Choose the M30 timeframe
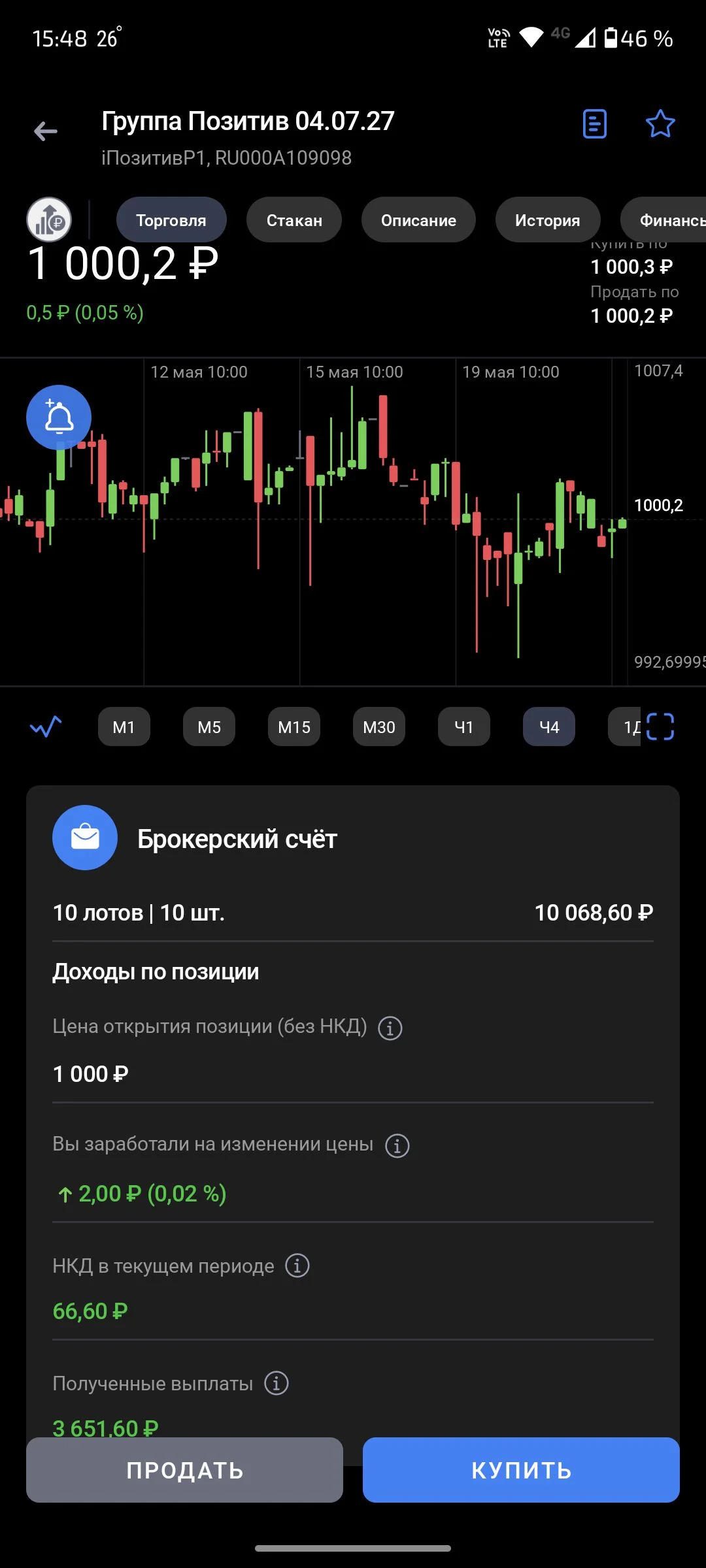This screenshot has height=1568, width=706. 379,727
